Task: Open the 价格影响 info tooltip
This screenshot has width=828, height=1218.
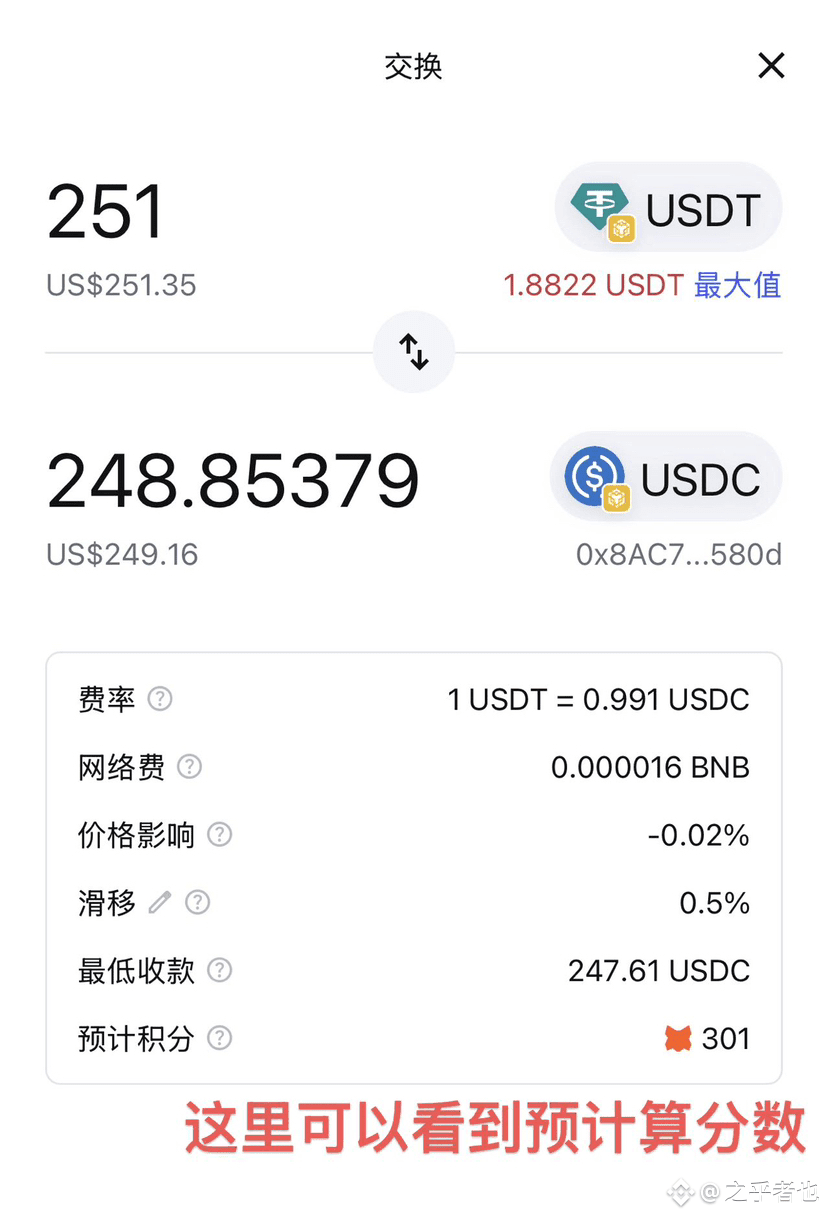Action: pyautogui.click(x=219, y=835)
